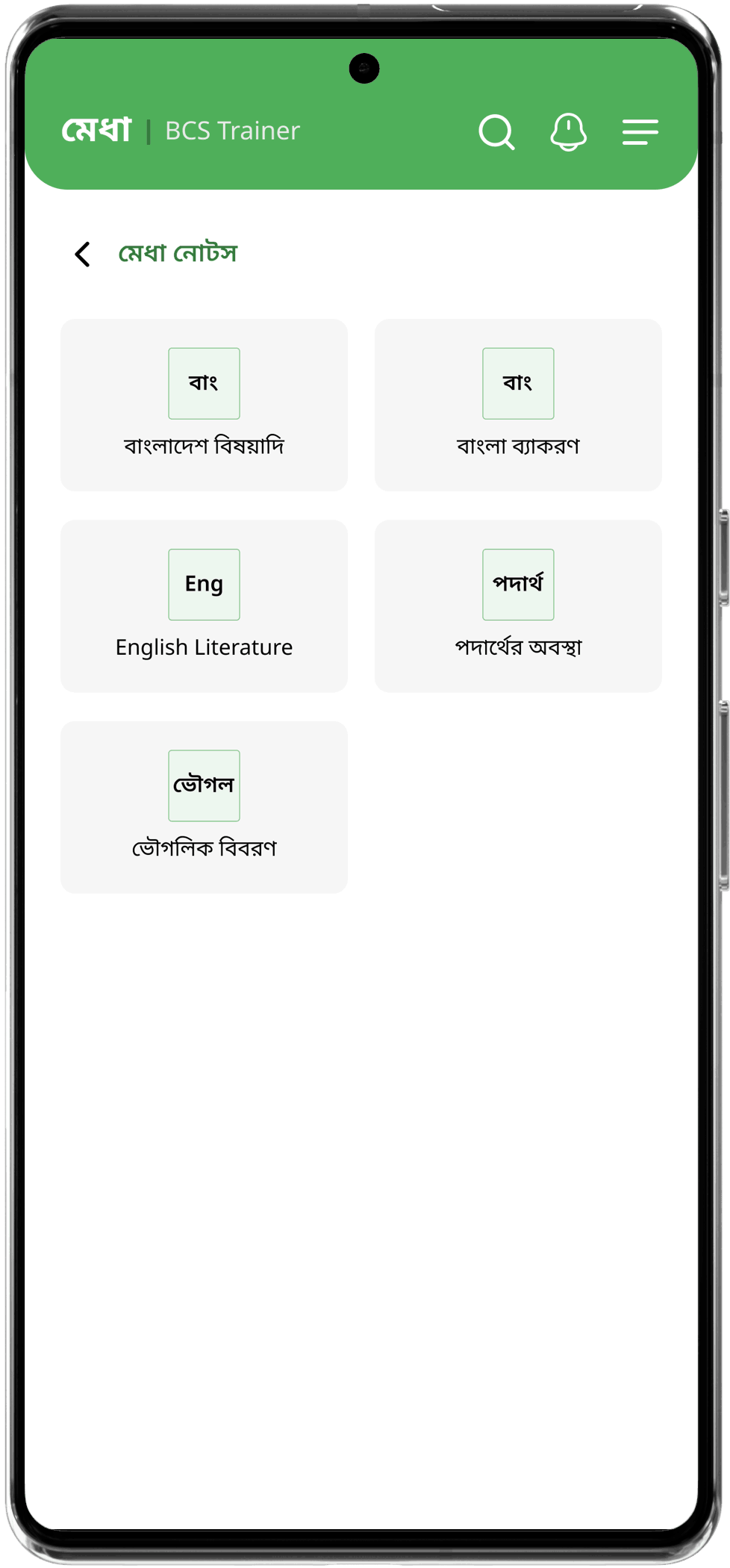Open the পদার্থের অবস্থা notes card

518,606
